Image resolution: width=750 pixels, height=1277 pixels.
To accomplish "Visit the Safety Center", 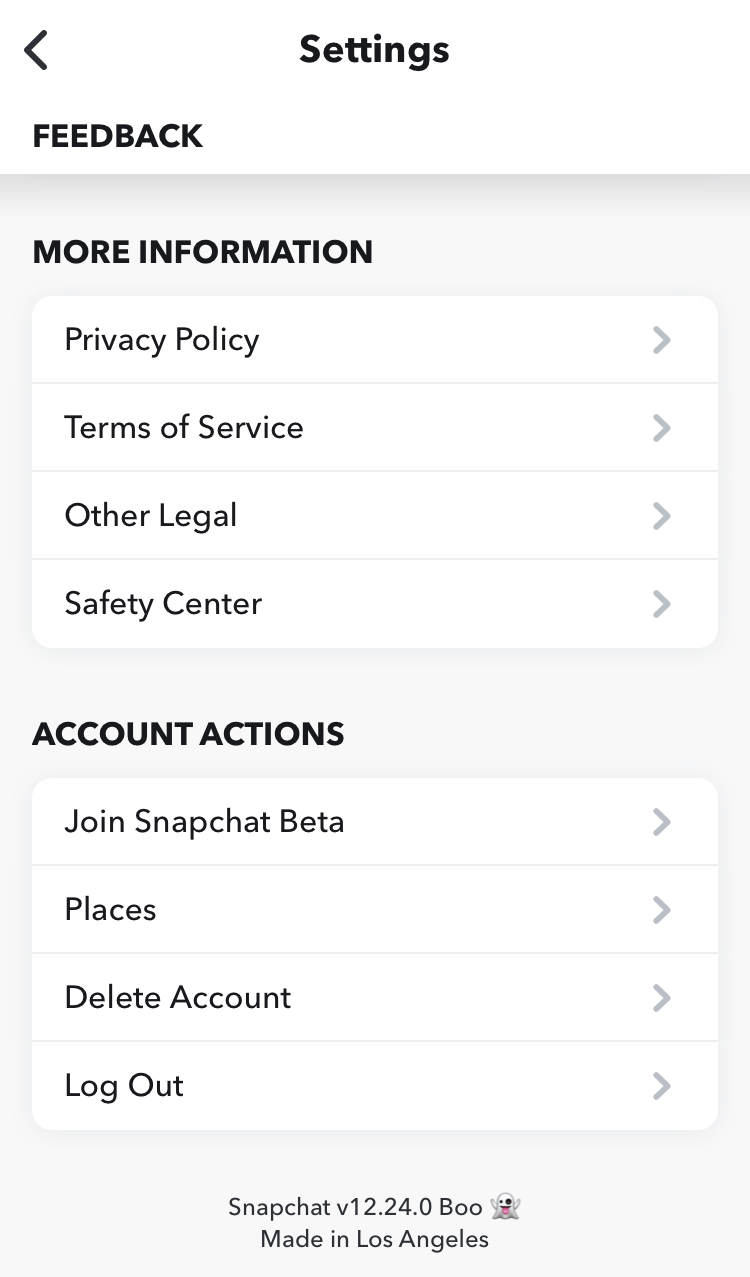I will (x=374, y=604).
